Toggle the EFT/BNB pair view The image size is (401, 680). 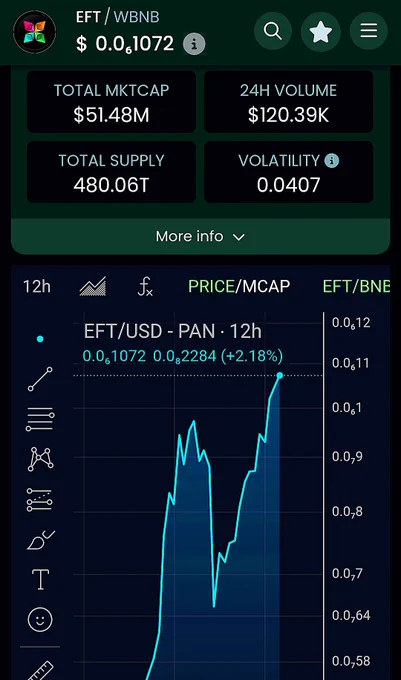click(356, 286)
